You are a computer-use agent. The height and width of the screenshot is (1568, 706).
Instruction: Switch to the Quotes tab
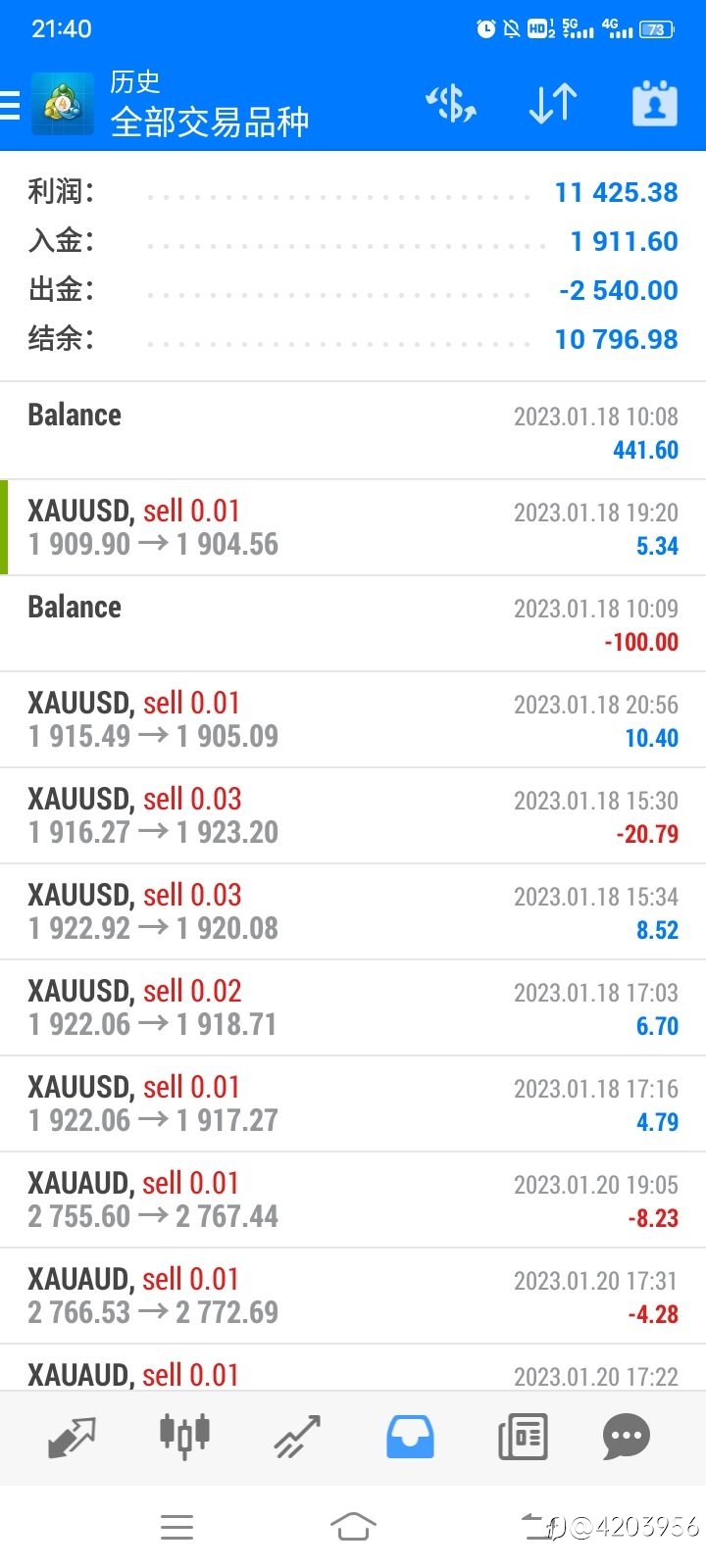click(72, 1437)
